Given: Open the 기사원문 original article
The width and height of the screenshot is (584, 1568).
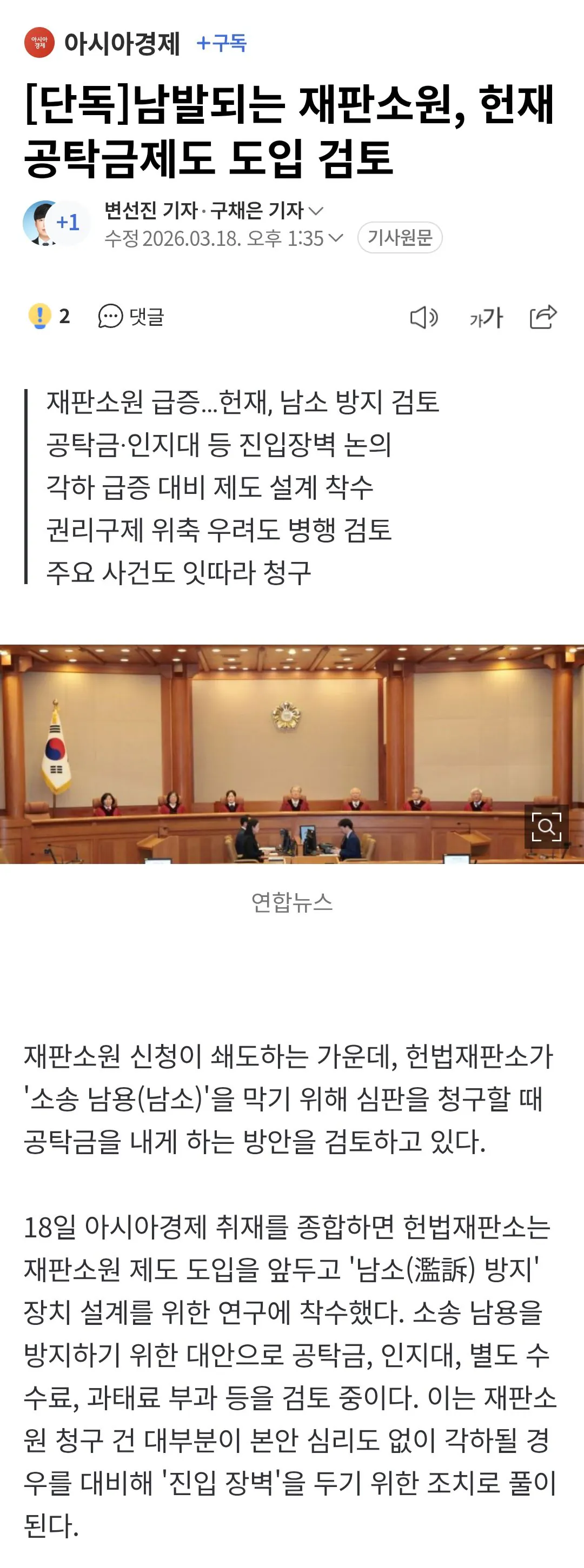Looking at the screenshot, I should [400, 237].
